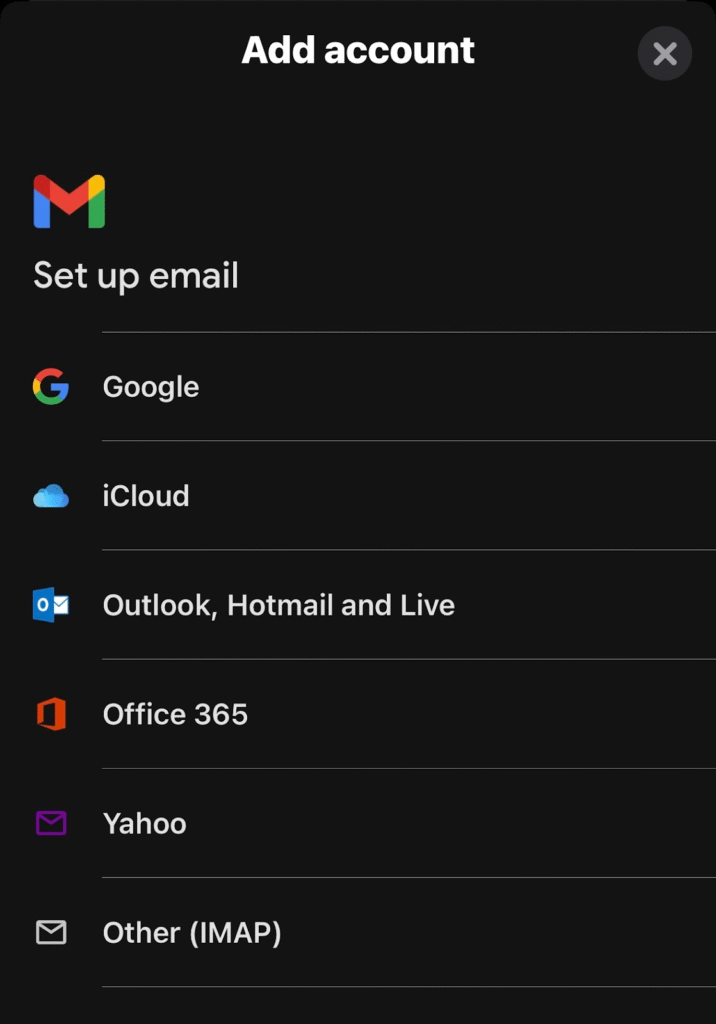Image resolution: width=716 pixels, height=1024 pixels.
Task: Choose iCloud to set up email
Action: 146,496
